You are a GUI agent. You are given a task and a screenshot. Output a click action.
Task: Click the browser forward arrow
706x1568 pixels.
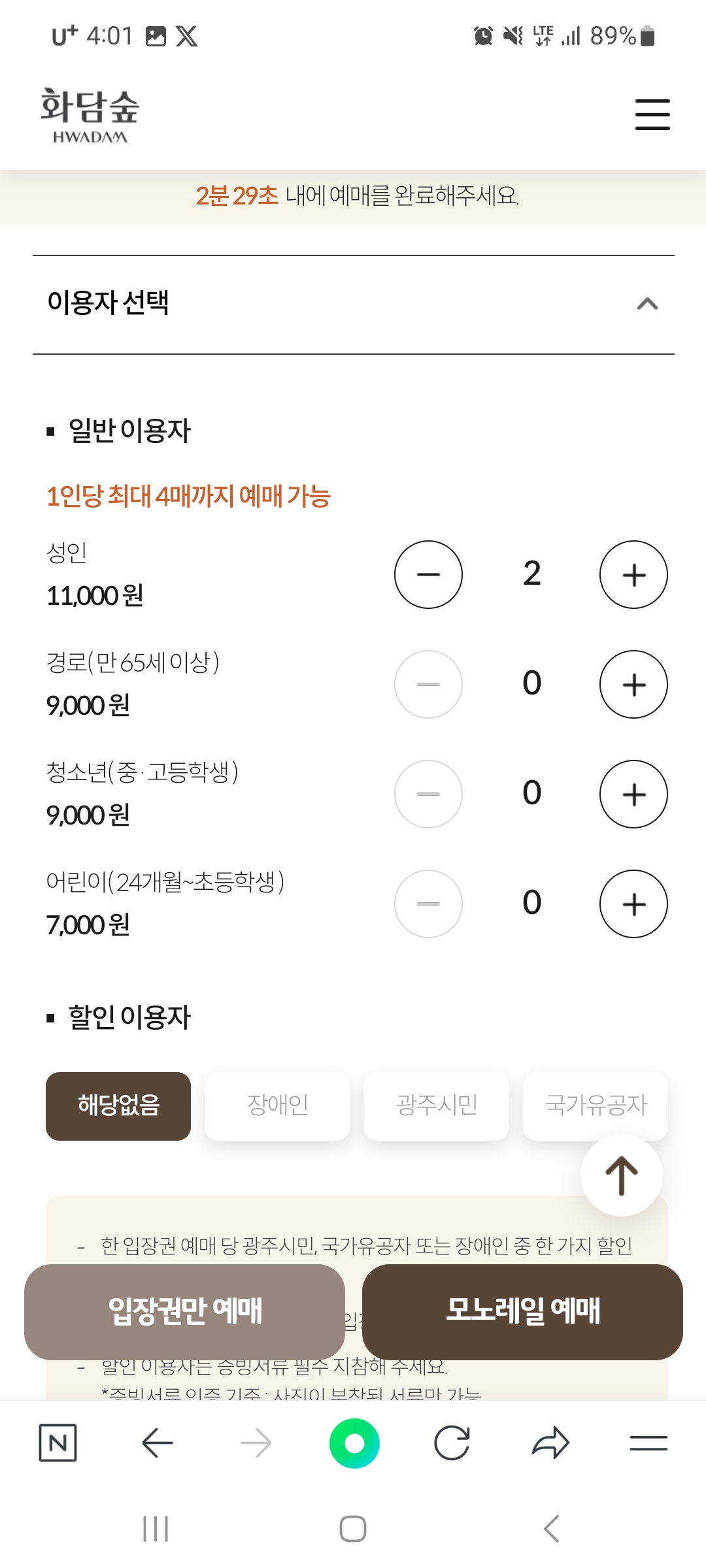point(256,1443)
